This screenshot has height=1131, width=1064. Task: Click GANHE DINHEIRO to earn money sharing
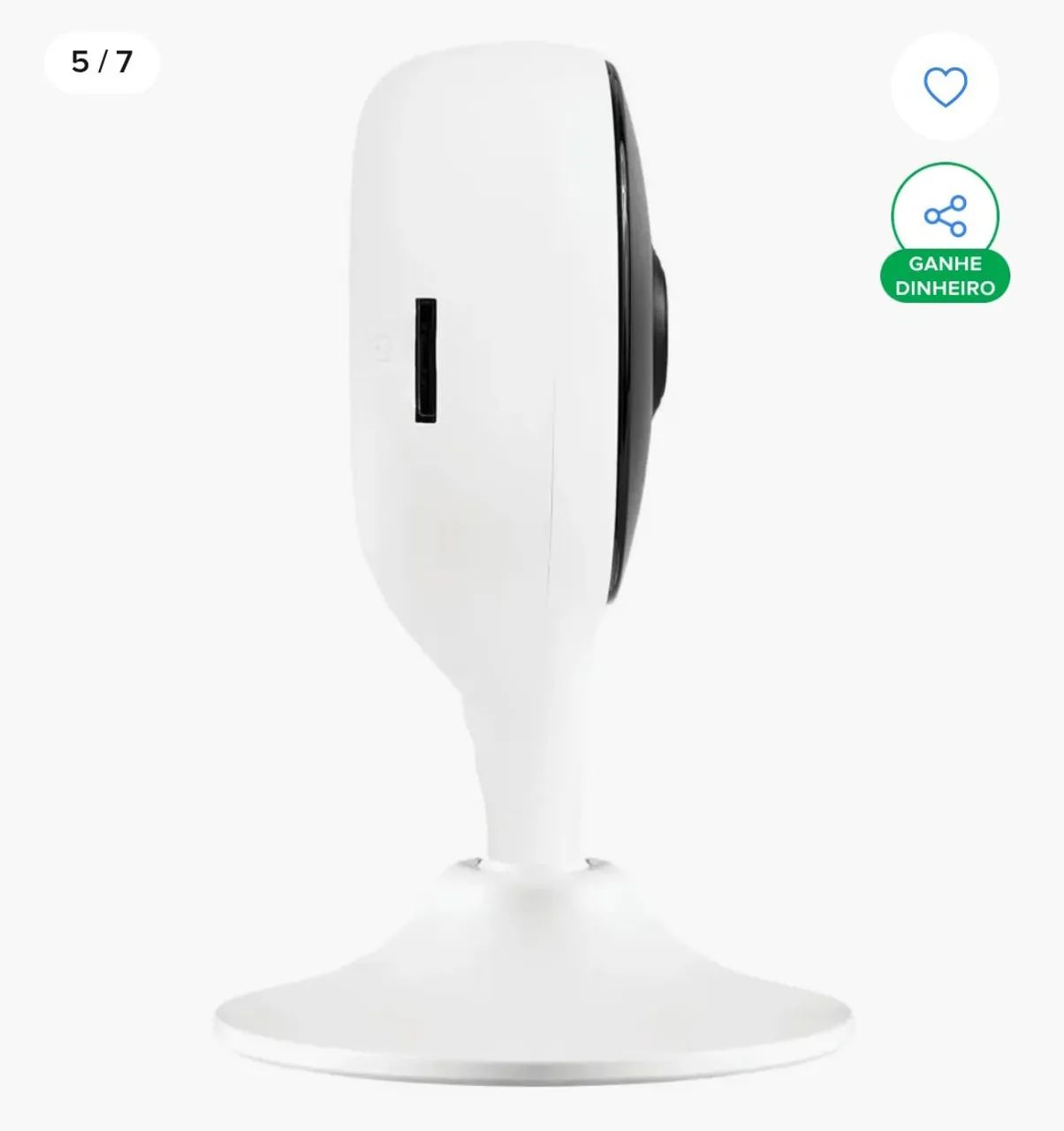click(x=944, y=274)
